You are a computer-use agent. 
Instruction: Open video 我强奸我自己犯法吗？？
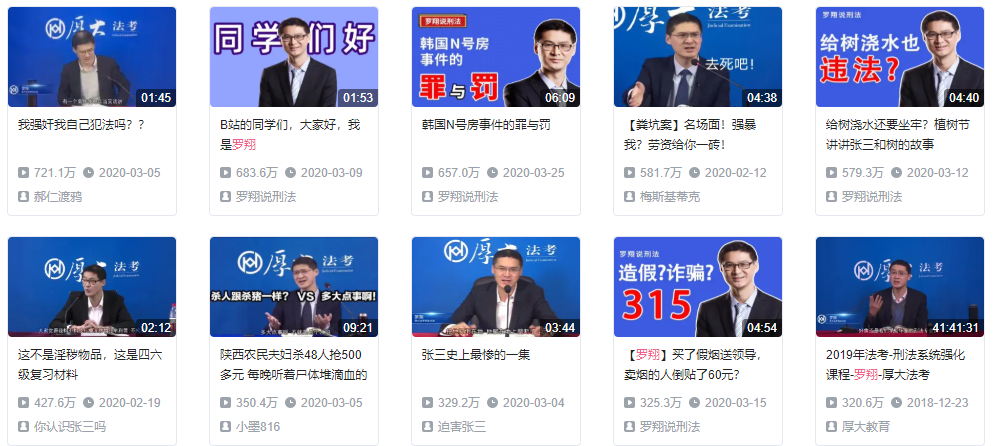pyautogui.click(x=92, y=58)
